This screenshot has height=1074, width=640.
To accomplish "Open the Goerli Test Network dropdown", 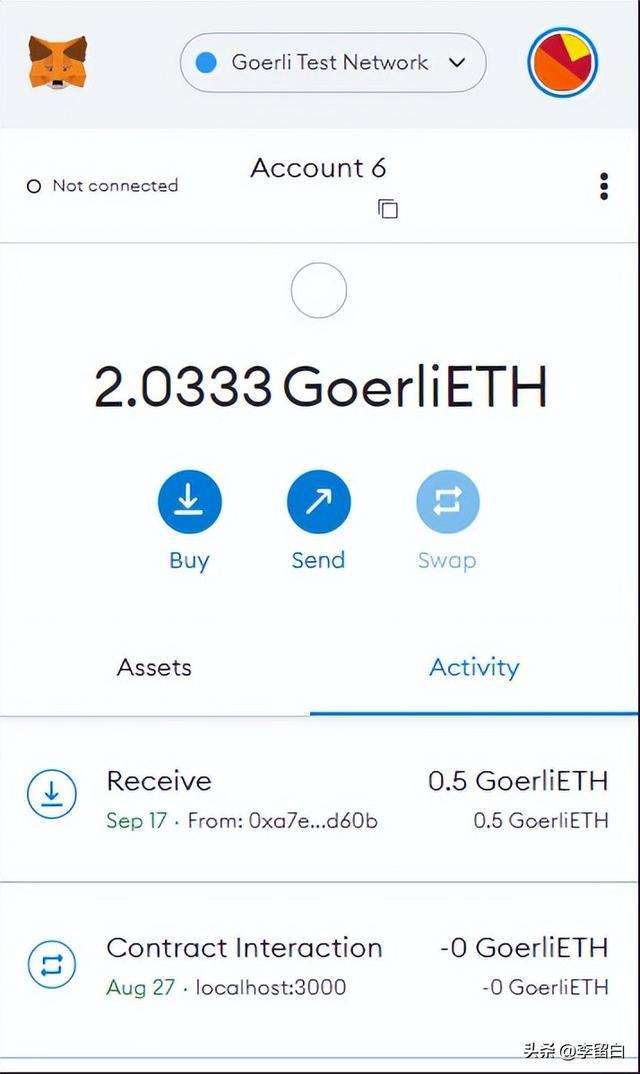I will 332,63.
